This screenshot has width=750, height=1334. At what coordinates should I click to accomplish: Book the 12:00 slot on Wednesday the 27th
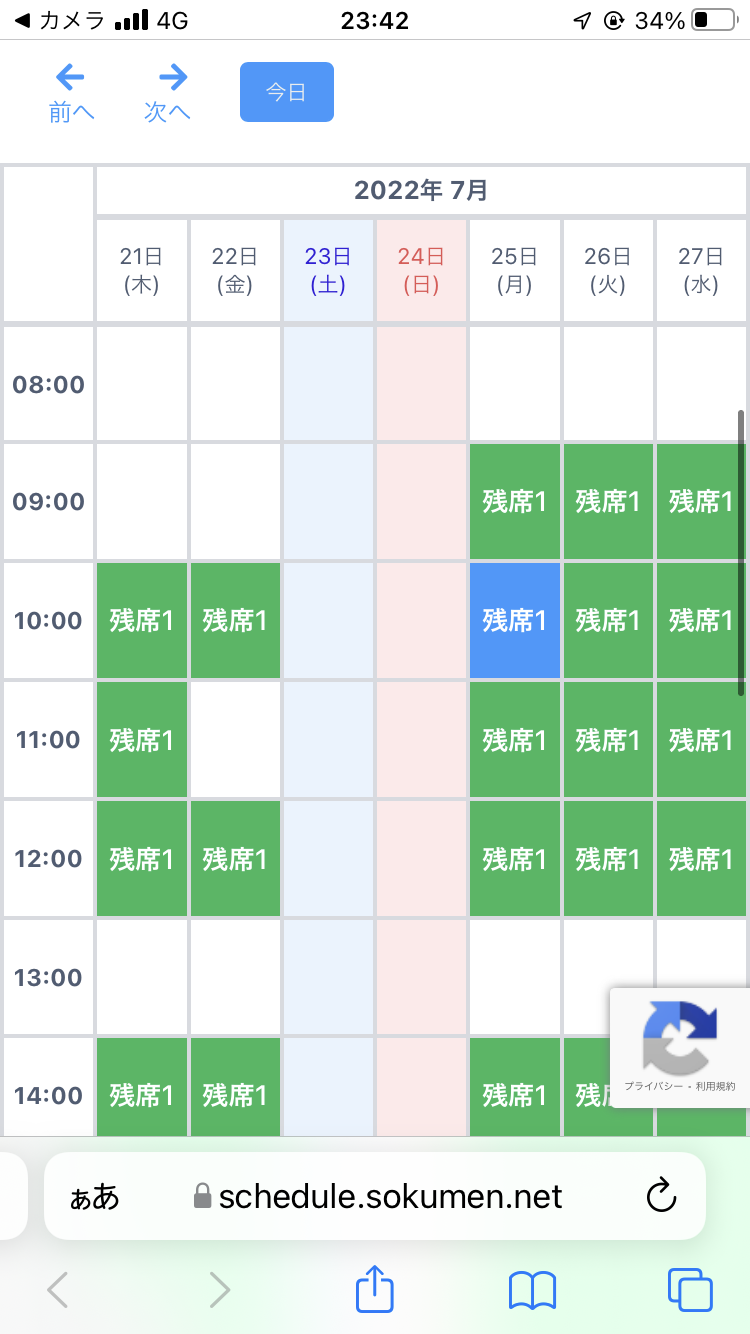tap(701, 858)
